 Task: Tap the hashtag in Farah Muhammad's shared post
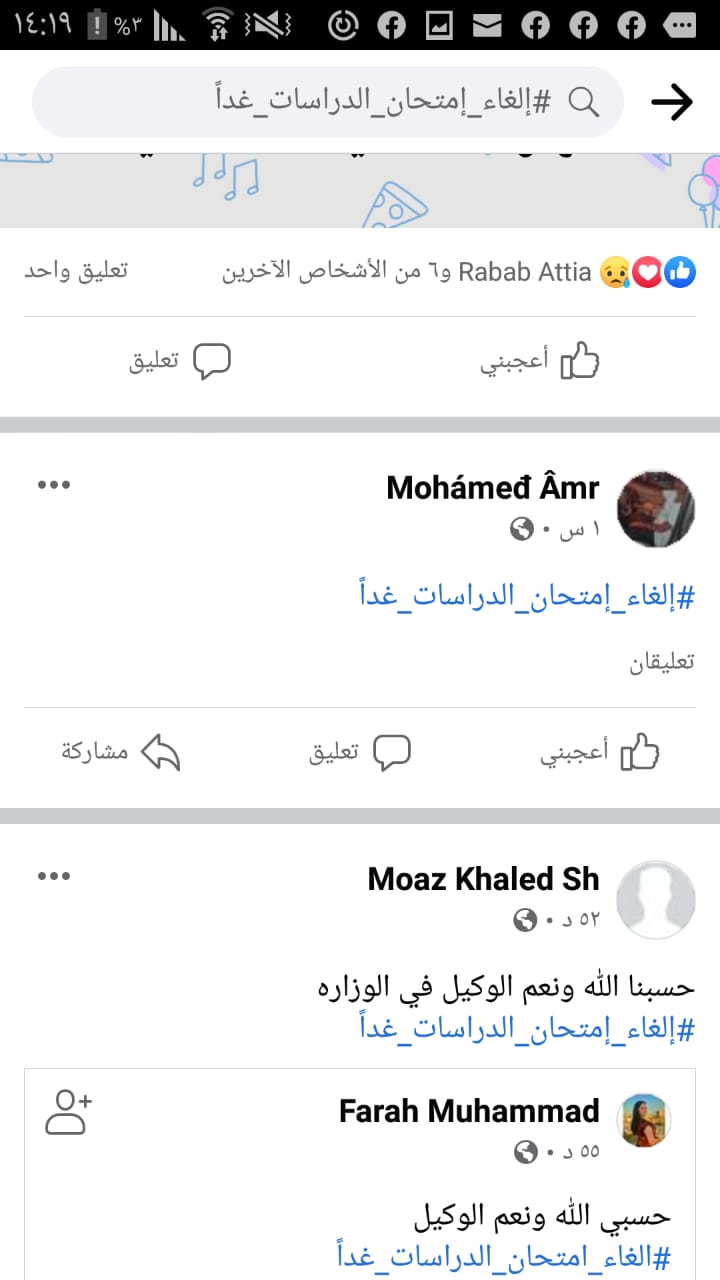click(x=503, y=1255)
